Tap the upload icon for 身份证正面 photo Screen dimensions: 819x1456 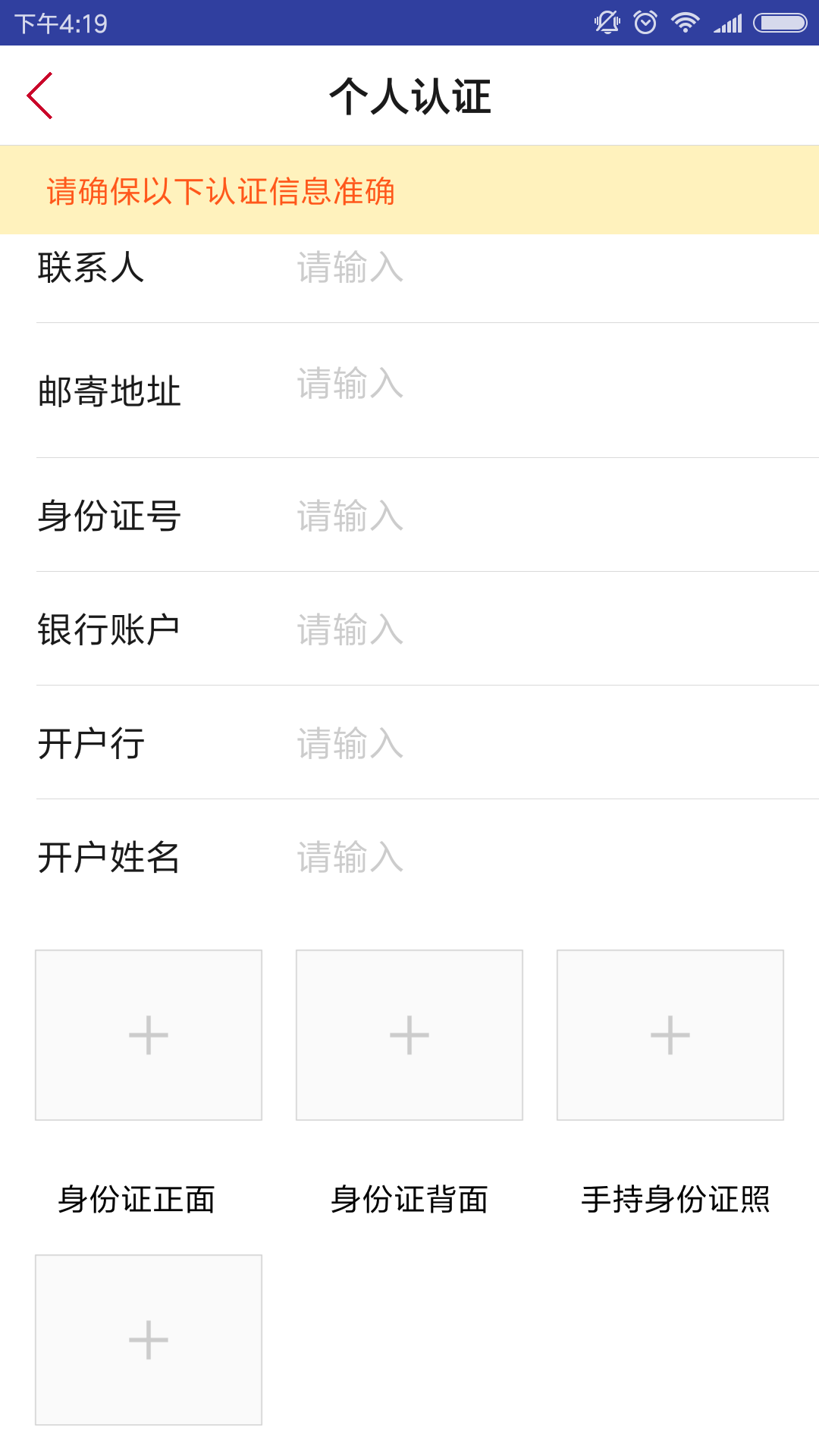coord(149,1035)
